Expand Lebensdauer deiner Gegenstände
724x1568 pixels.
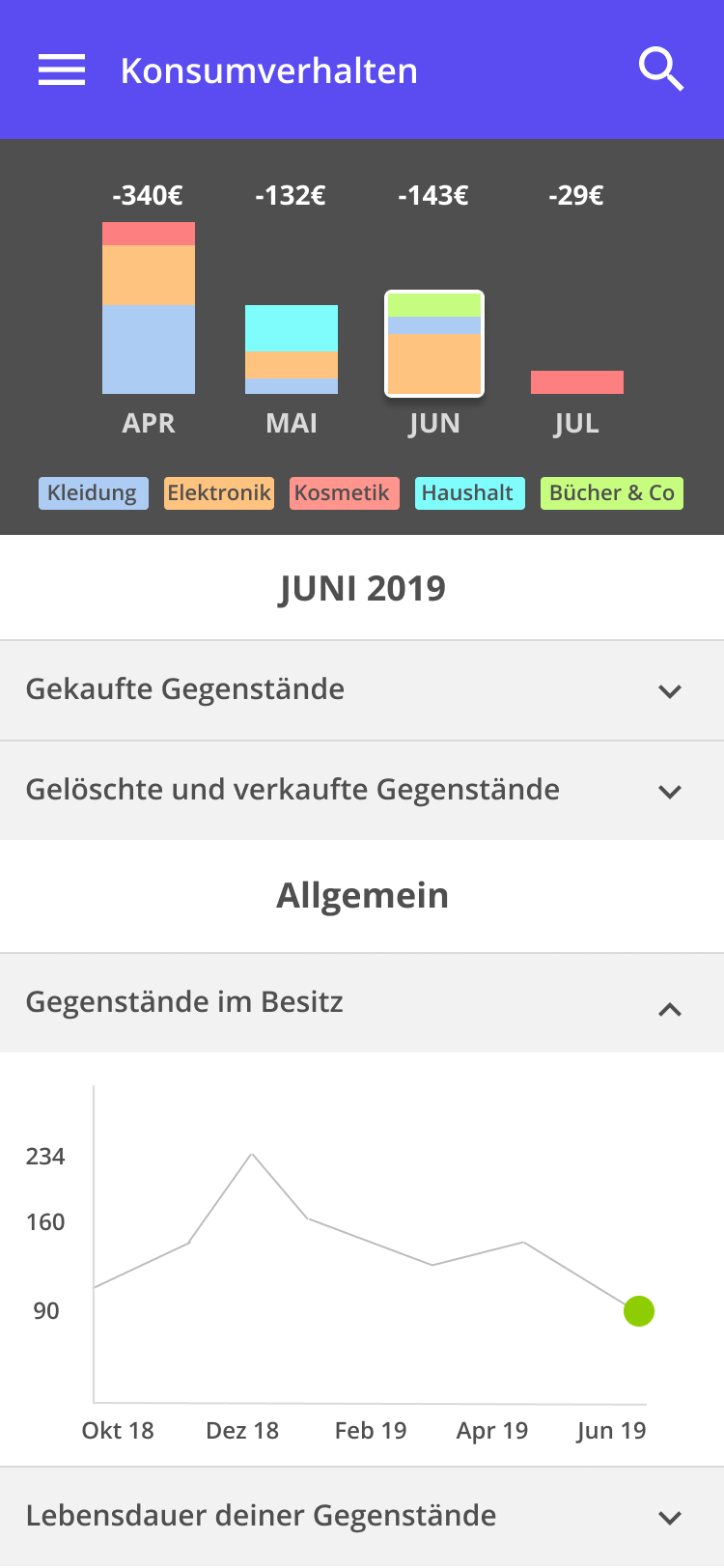coord(362,1517)
